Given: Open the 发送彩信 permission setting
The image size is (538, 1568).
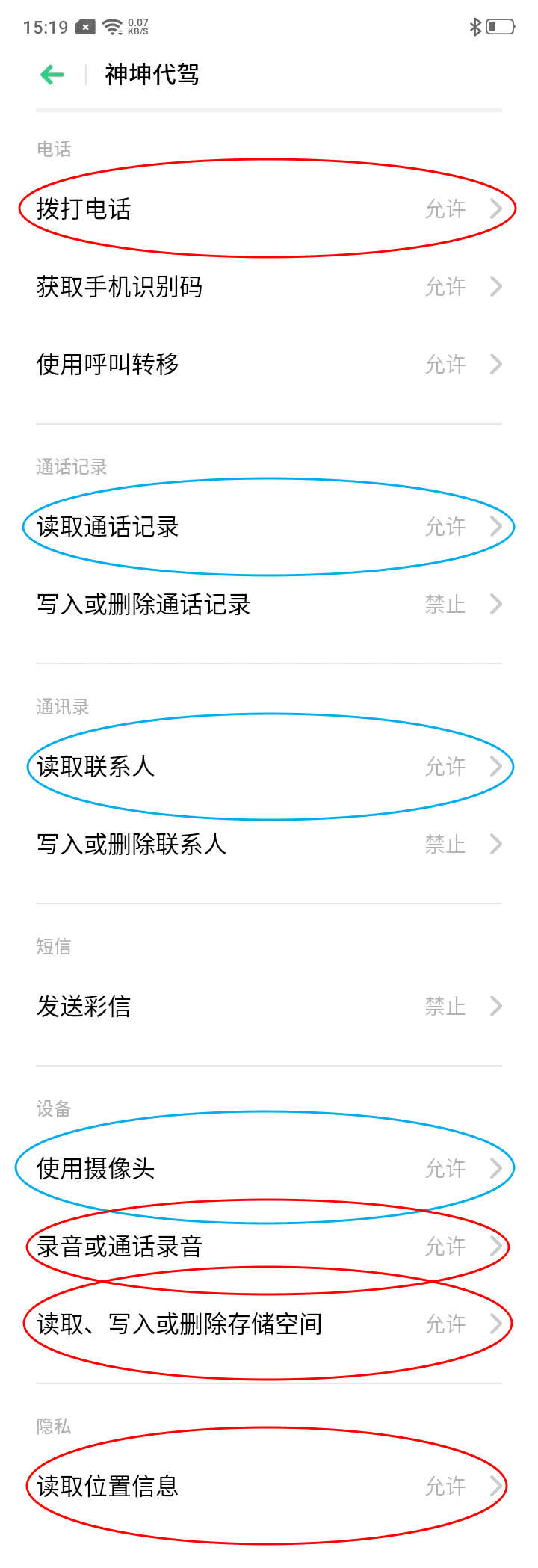Looking at the screenshot, I should 269,1007.
